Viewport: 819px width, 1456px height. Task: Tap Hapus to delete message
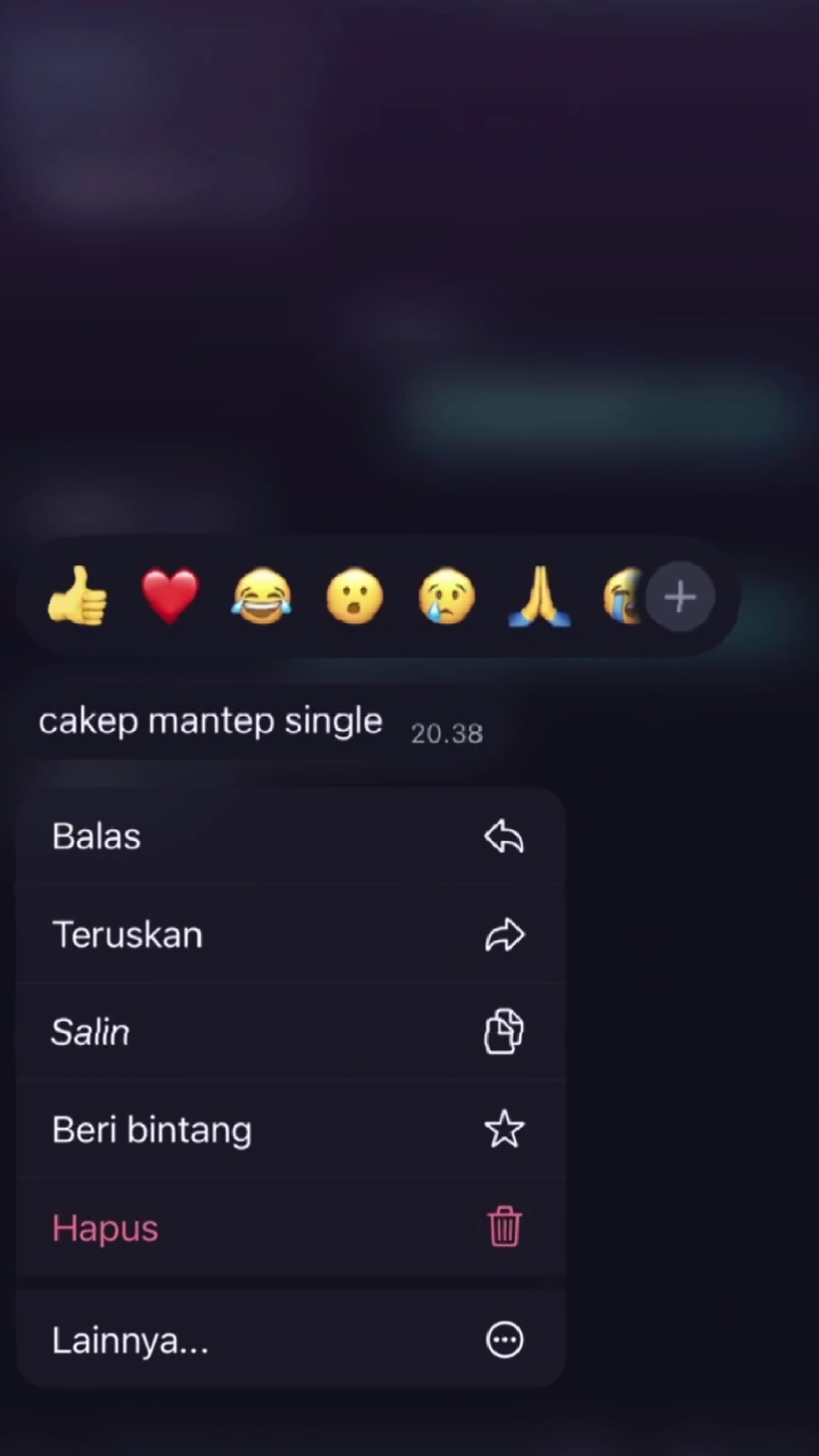291,1227
